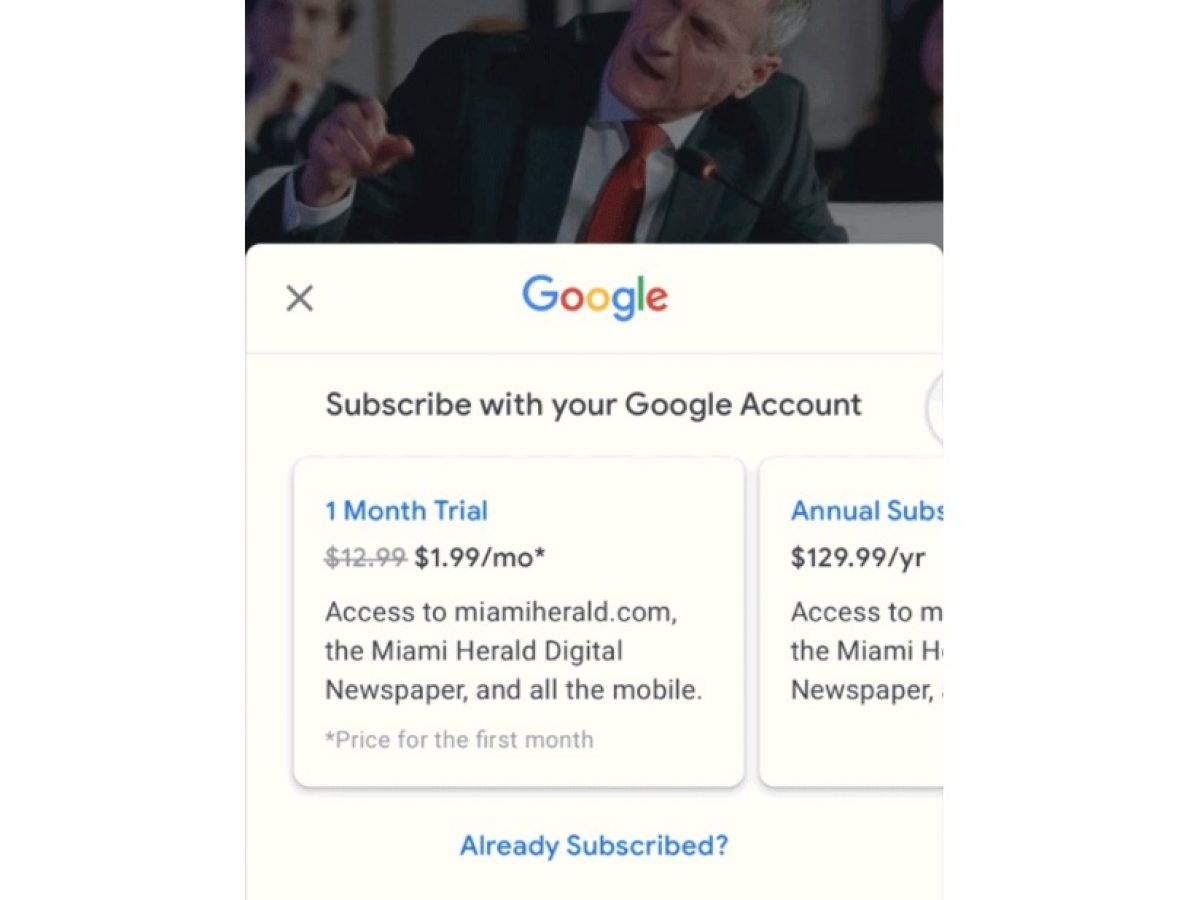Open the account avatar beside the heading

tap(935, 407)
